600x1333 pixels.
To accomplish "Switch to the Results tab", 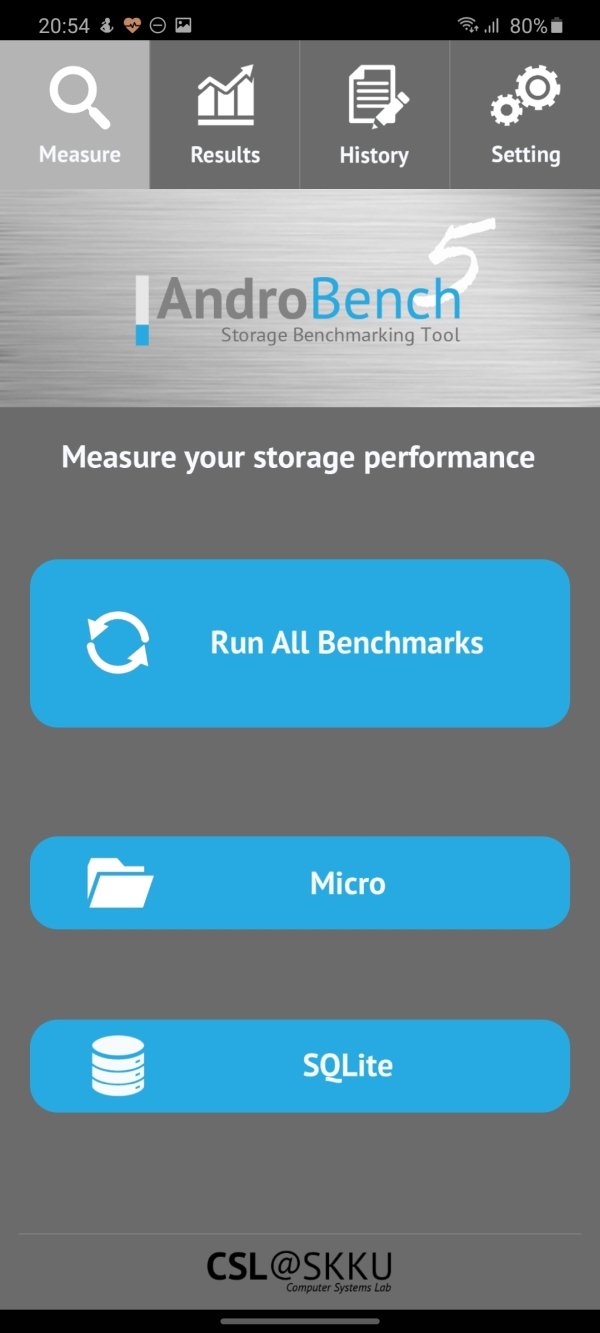I will [x=225, y=116].
